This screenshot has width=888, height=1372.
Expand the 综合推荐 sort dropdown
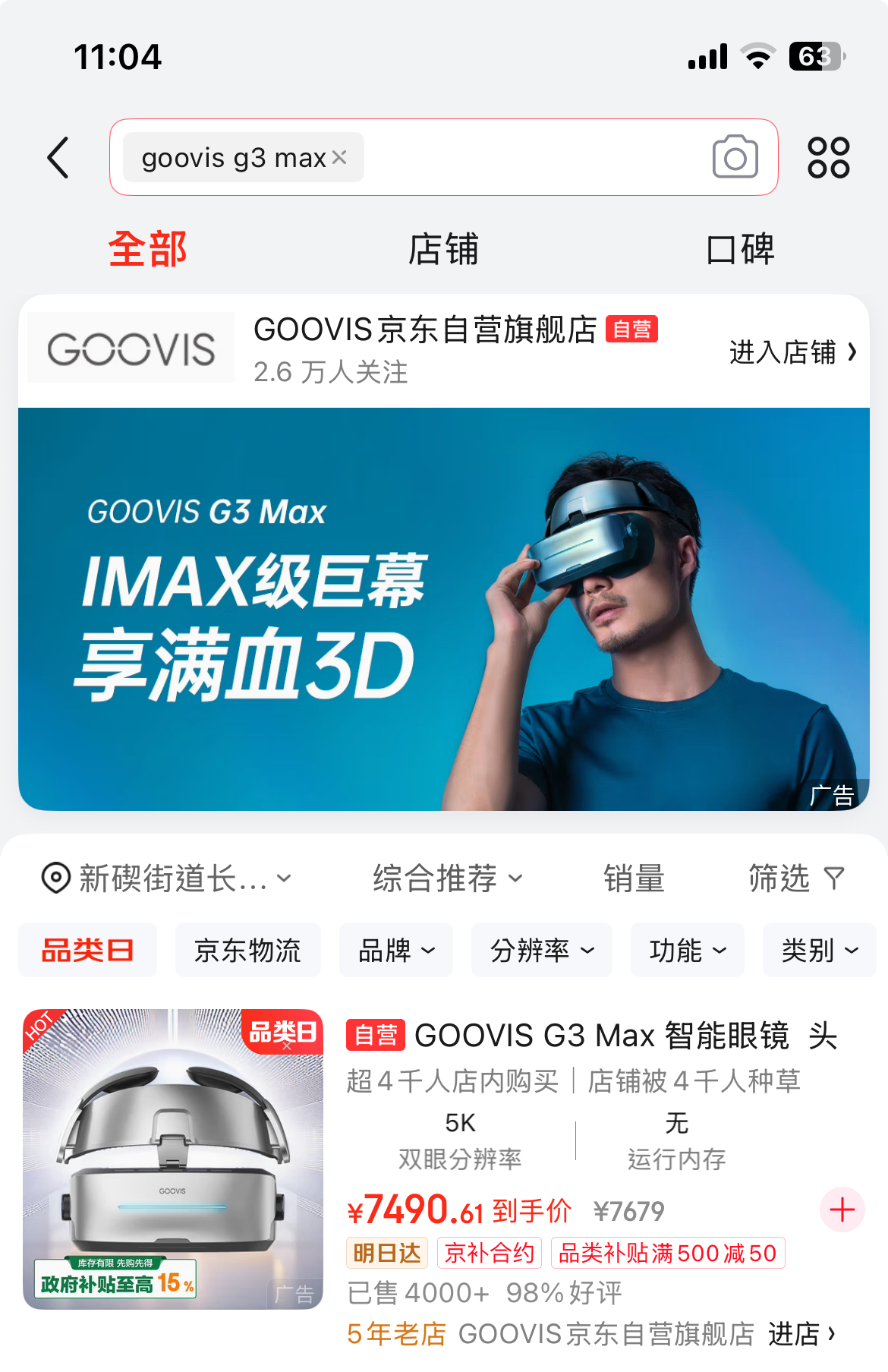coord(448,878)
